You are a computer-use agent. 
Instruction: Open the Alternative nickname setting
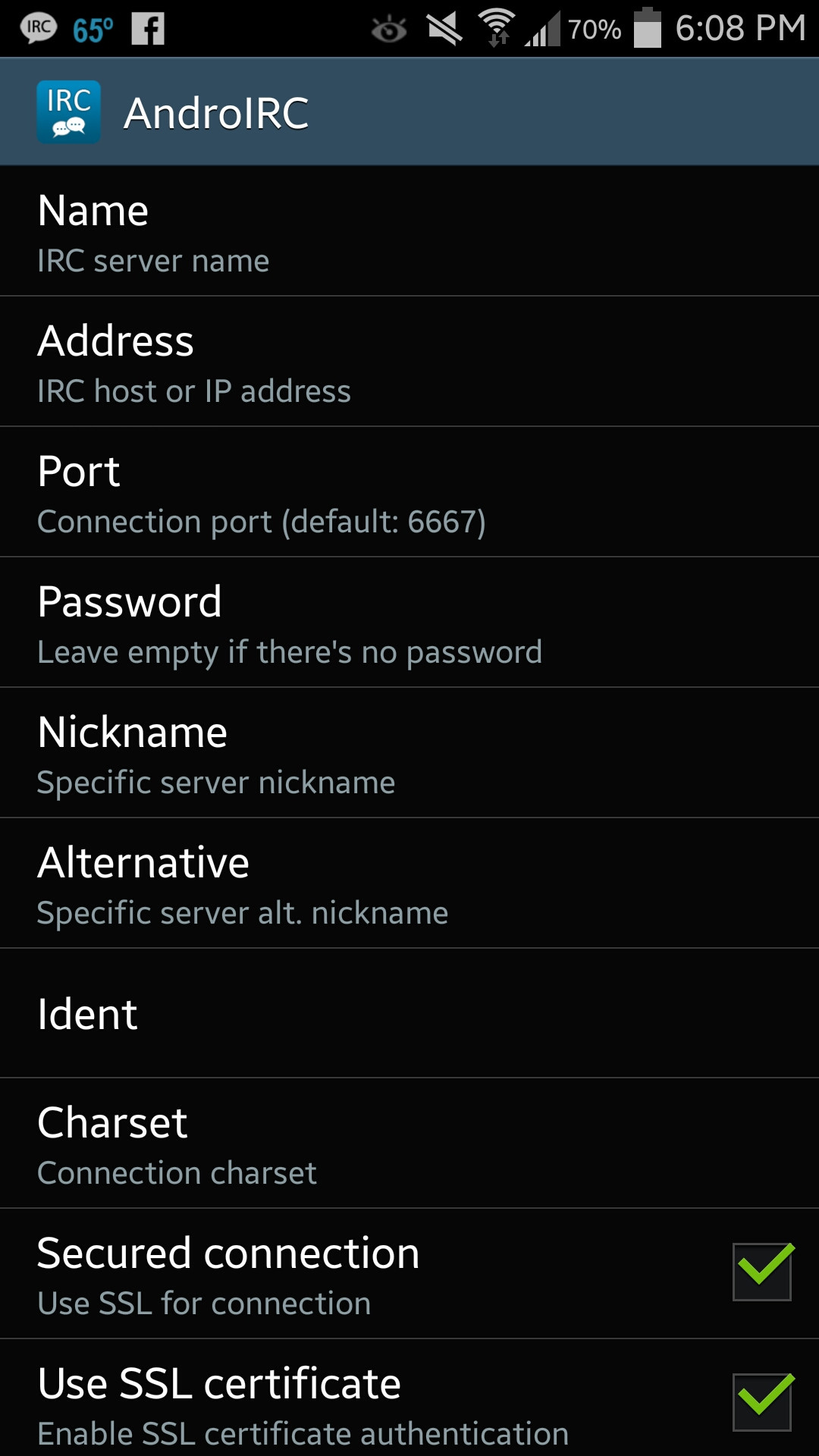[x=409, y=883]
